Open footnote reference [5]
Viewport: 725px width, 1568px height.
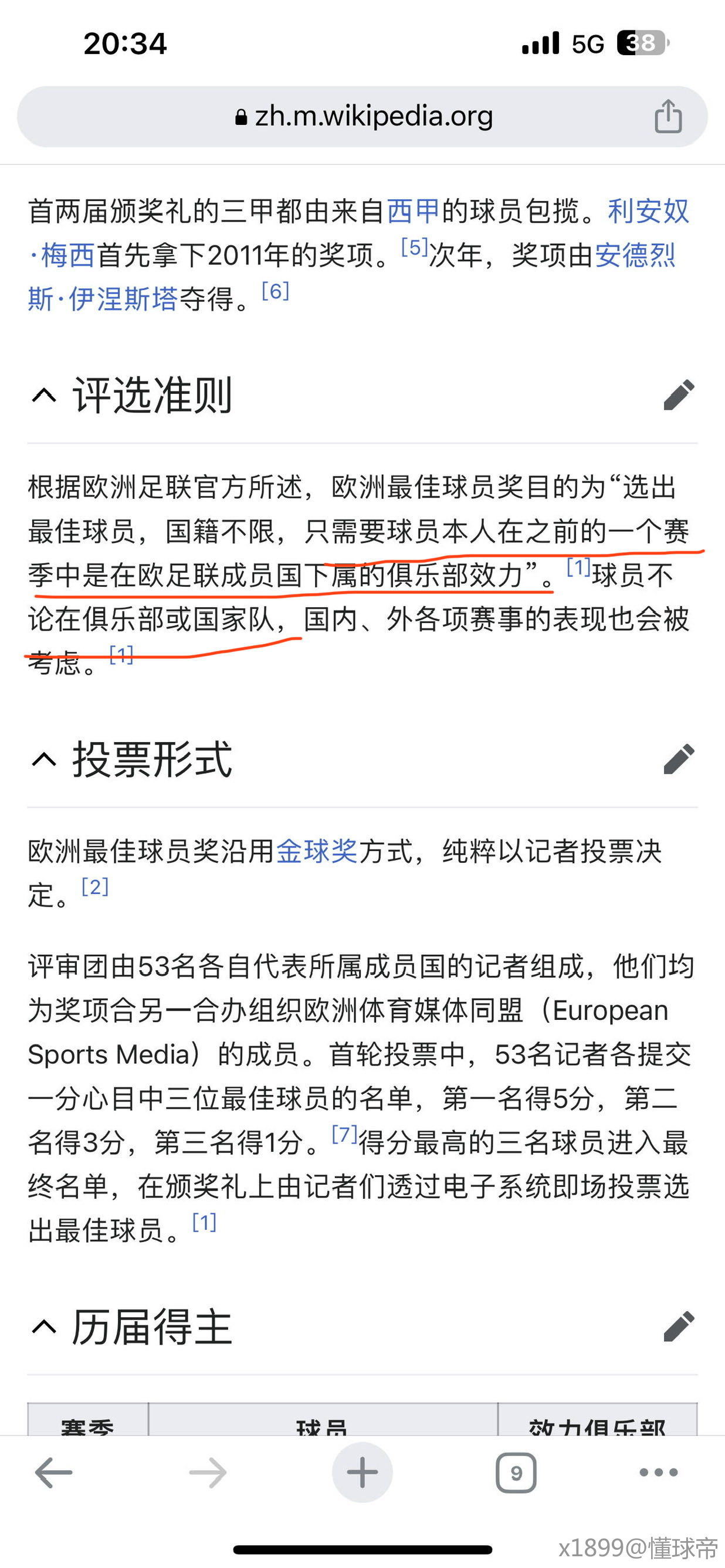pyautogui.click(x=414, y=248)
